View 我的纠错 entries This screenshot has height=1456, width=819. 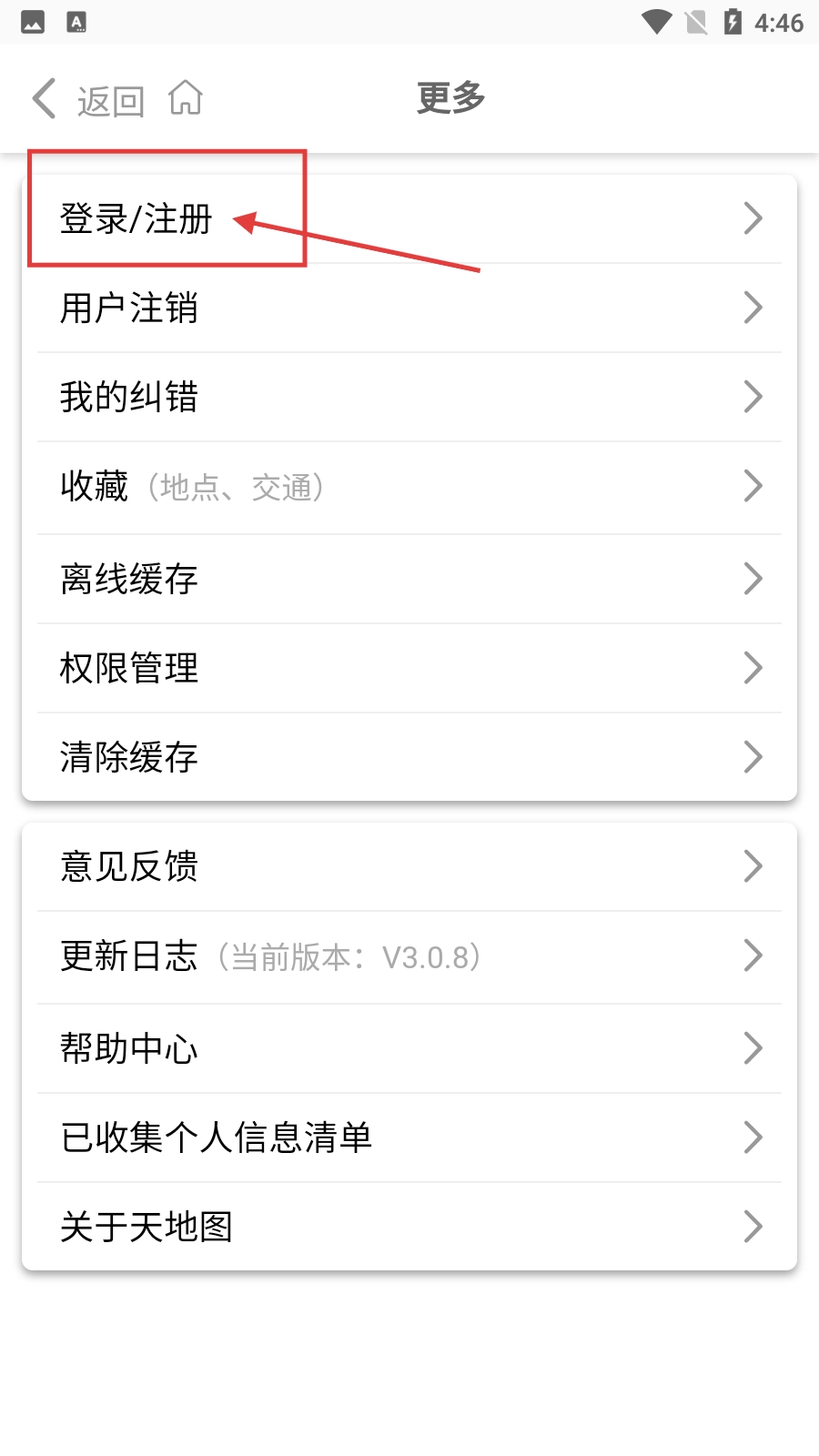[x=409, y=397]
